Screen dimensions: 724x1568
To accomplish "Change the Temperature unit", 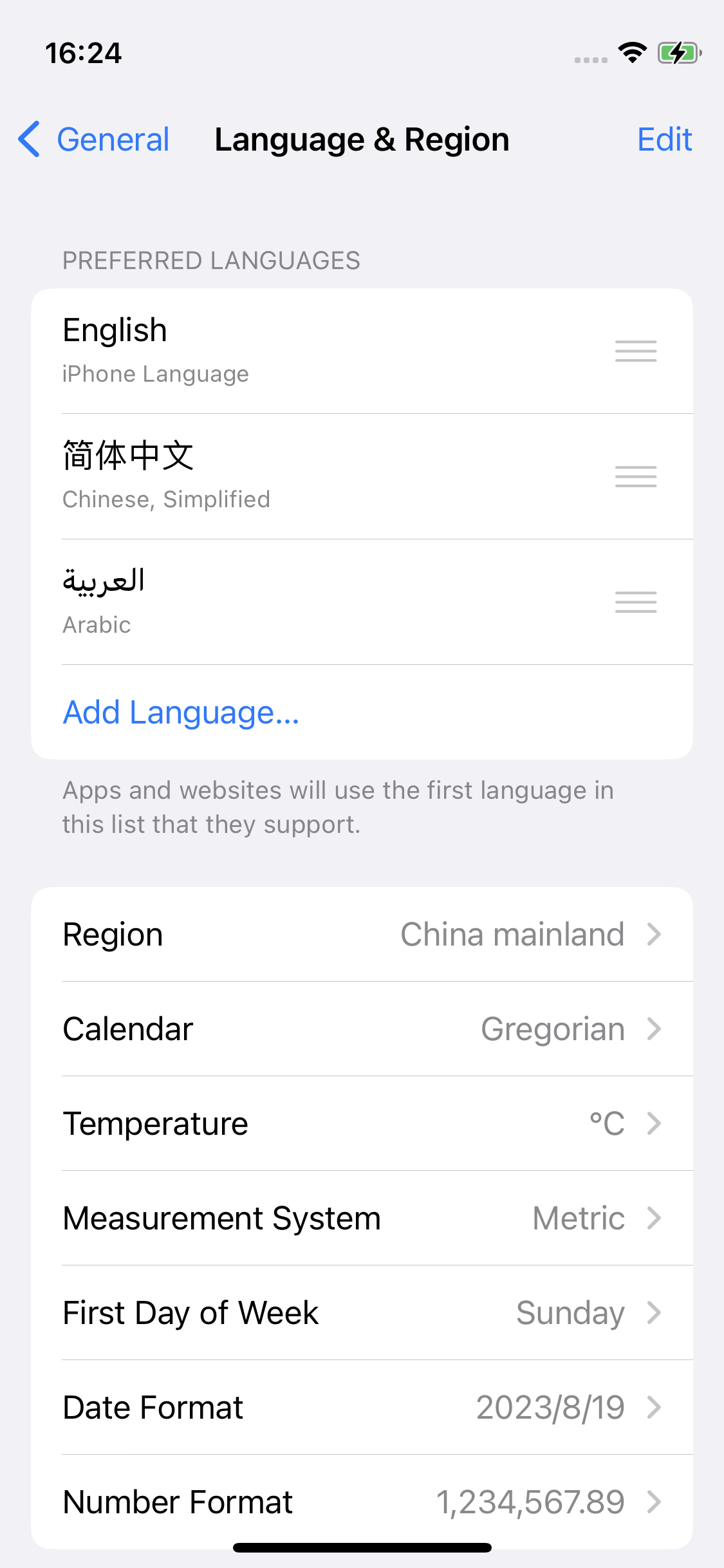I will (362, 1123).
